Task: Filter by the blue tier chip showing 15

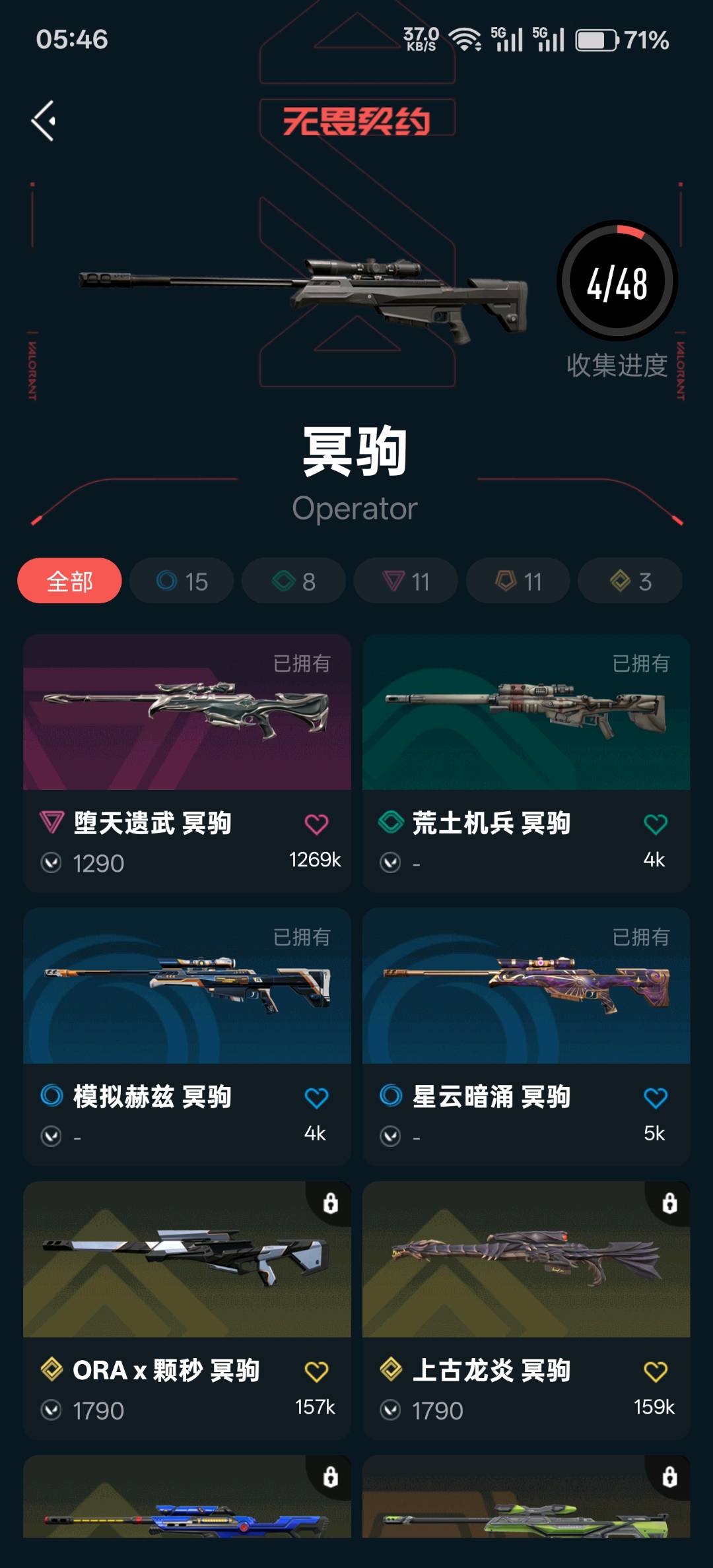Action: tap(182, 581)
